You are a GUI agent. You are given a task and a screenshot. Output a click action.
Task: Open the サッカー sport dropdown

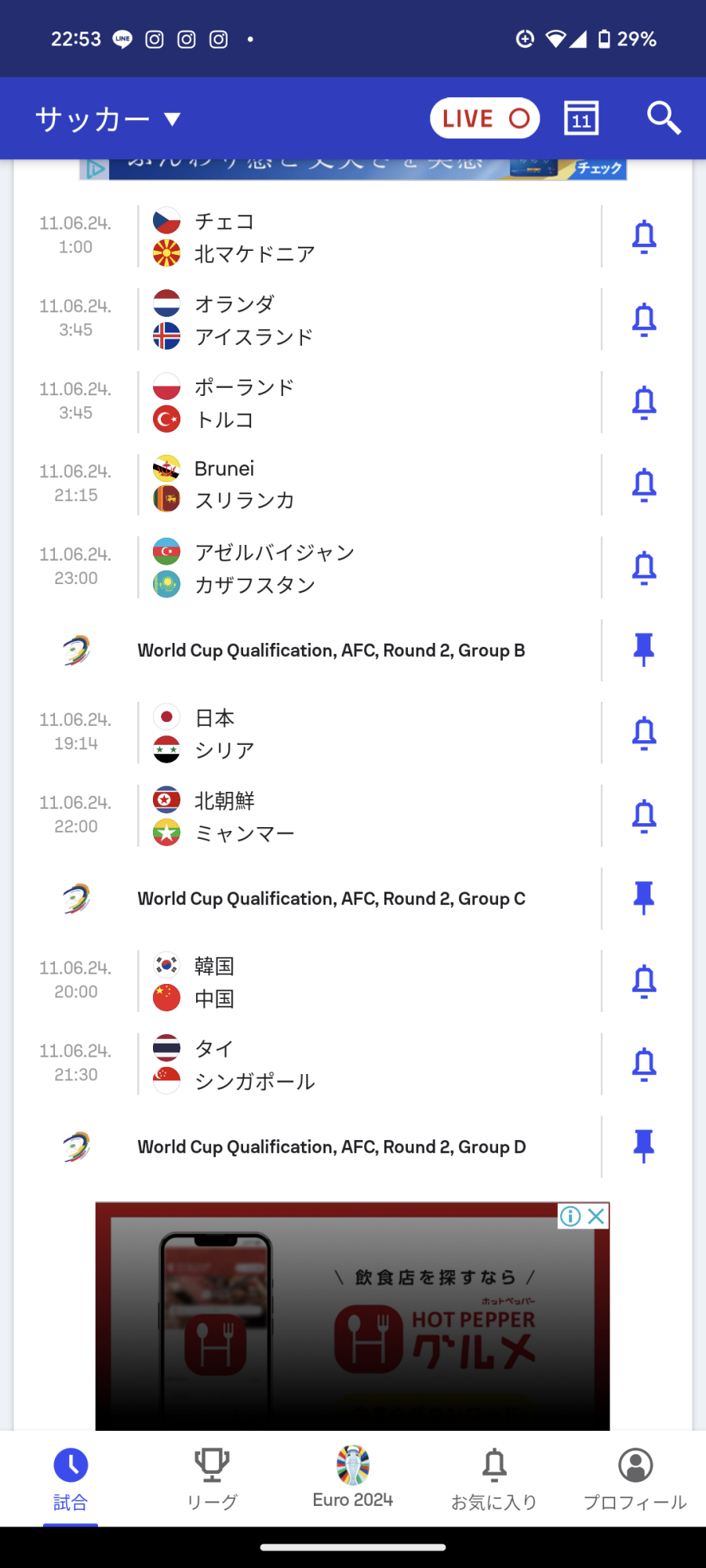pyautogui.click(x=108, y=119)
